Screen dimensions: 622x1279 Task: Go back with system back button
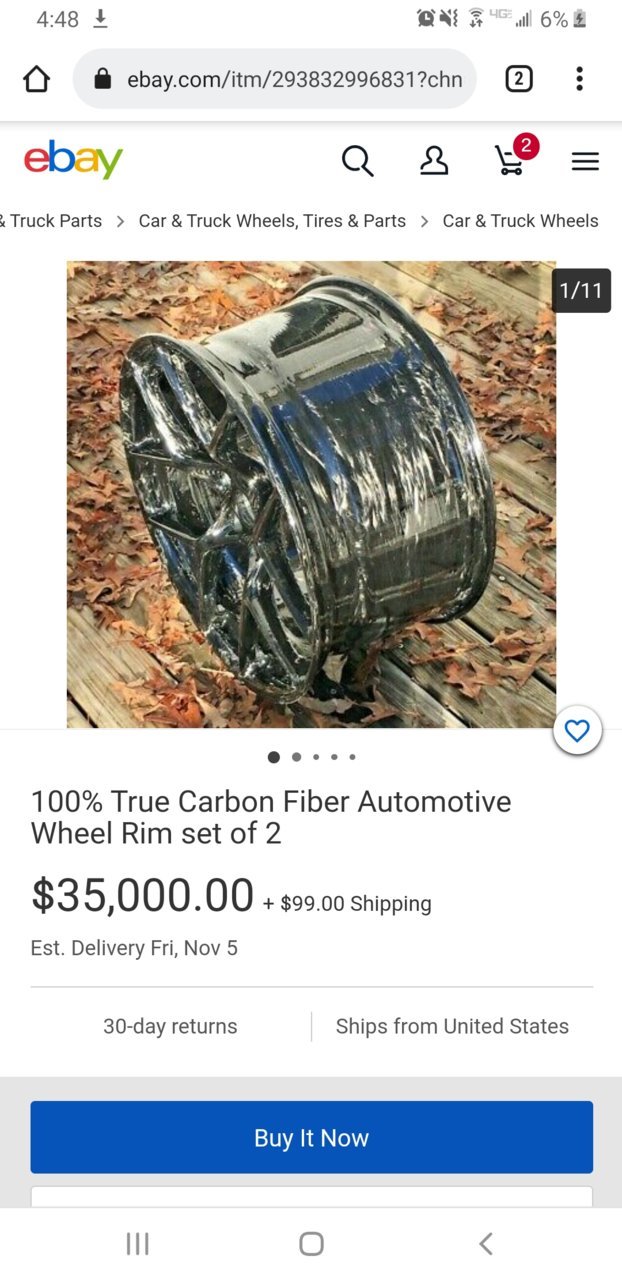click(x=486, y=1243)
